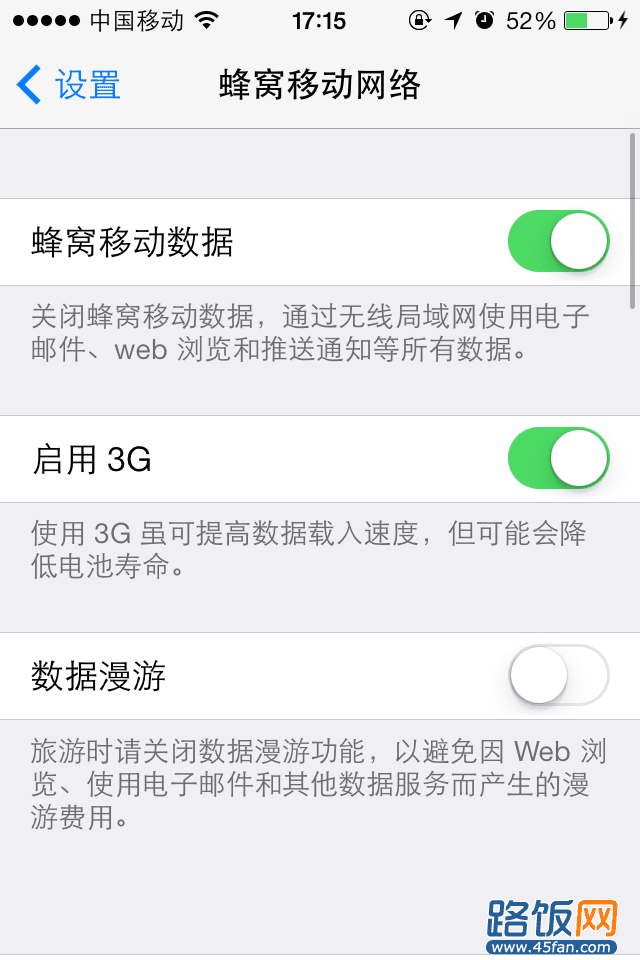Disable the 启用 3G switch
This screenshot has height=960, width=640.
click(x=558, y=459)
